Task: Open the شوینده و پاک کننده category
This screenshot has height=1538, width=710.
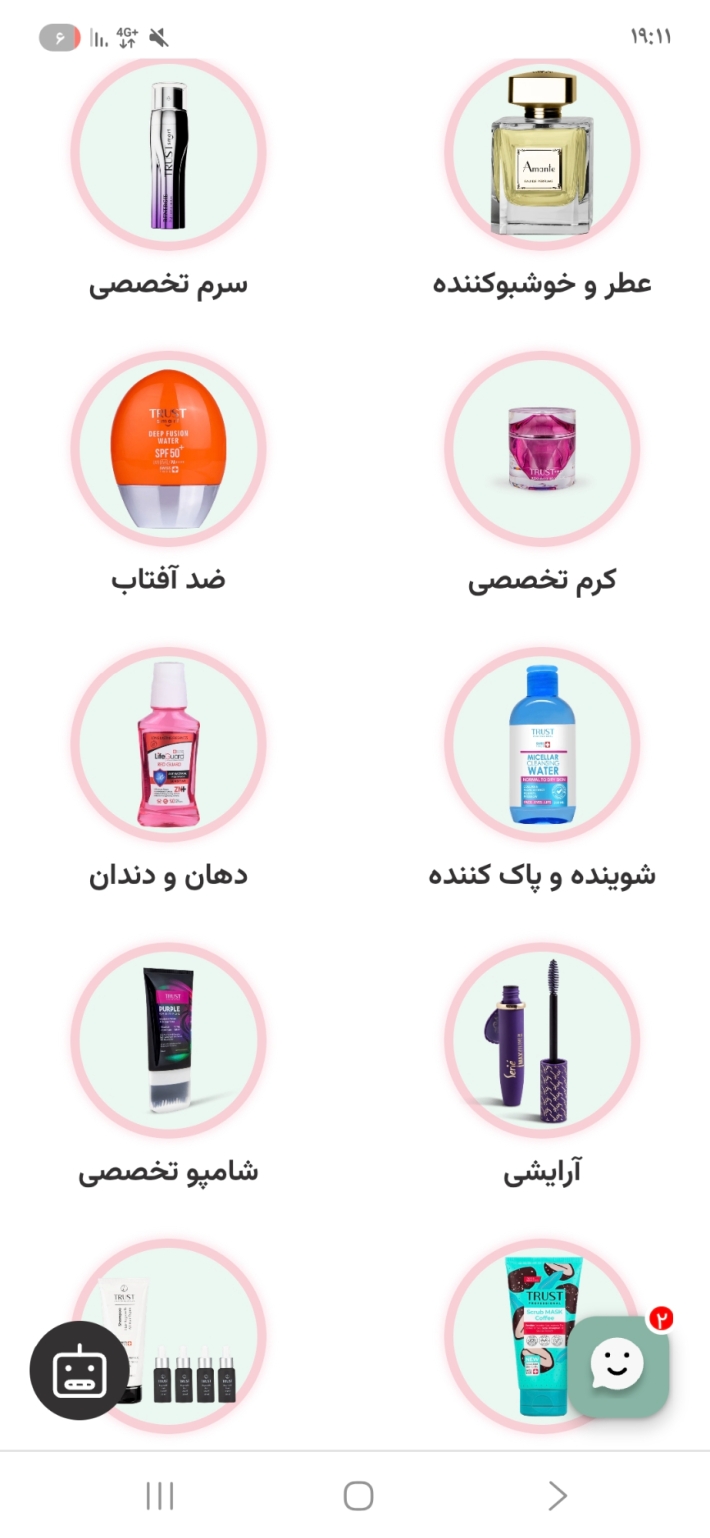Action: tap(541, 745)
